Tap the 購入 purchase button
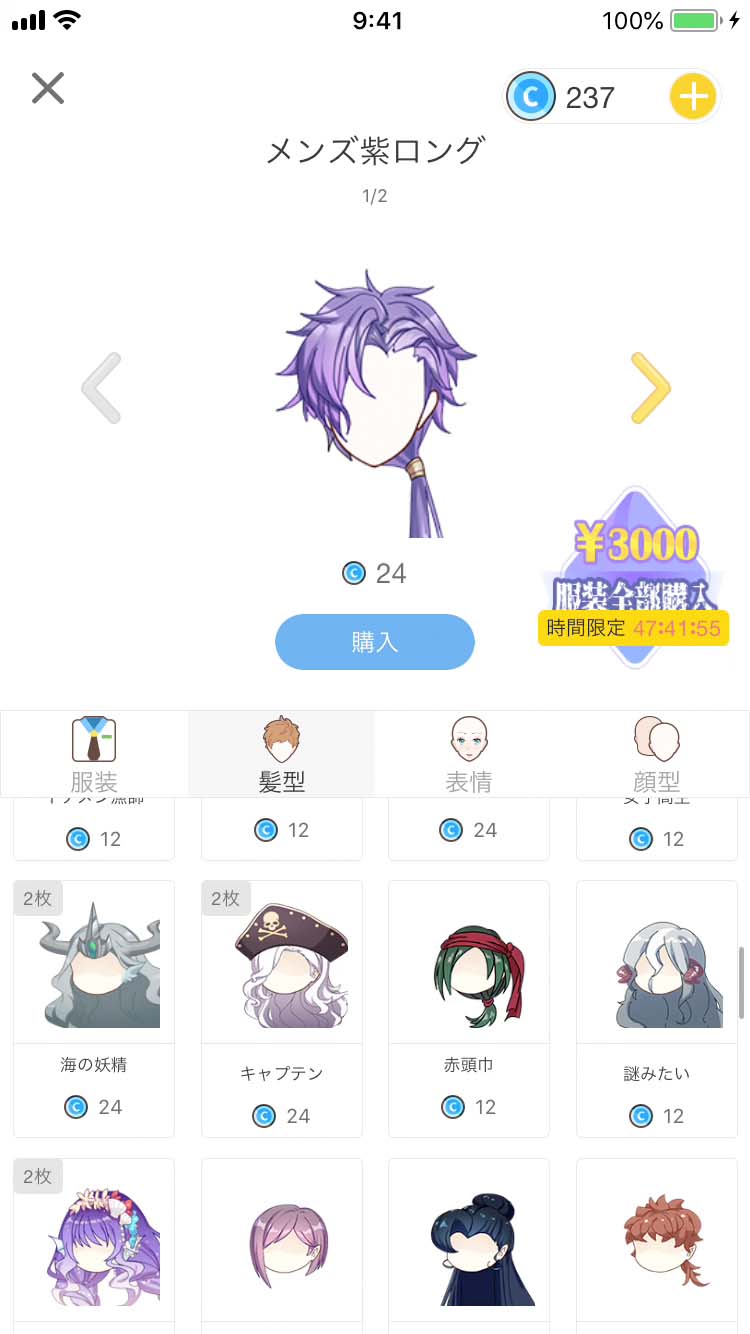Viewport: 750px width, 1334px height. click(375, 642)
